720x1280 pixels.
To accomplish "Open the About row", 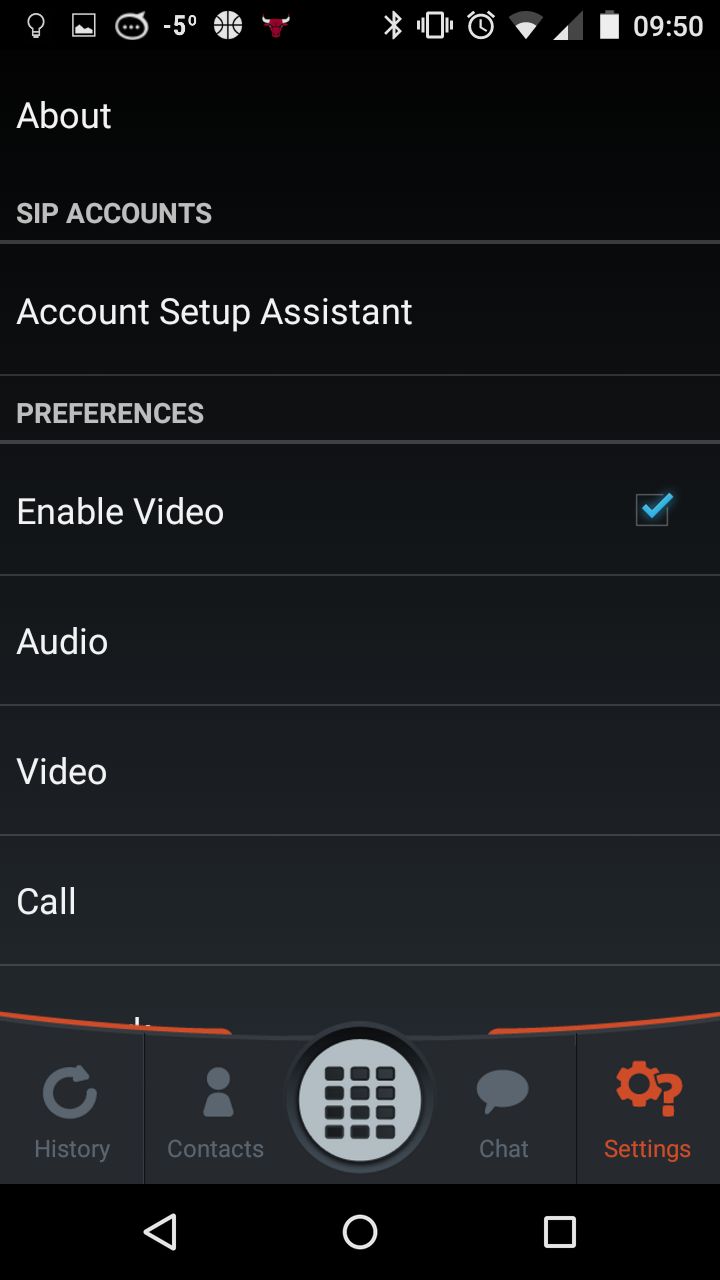I will [360, 115].
